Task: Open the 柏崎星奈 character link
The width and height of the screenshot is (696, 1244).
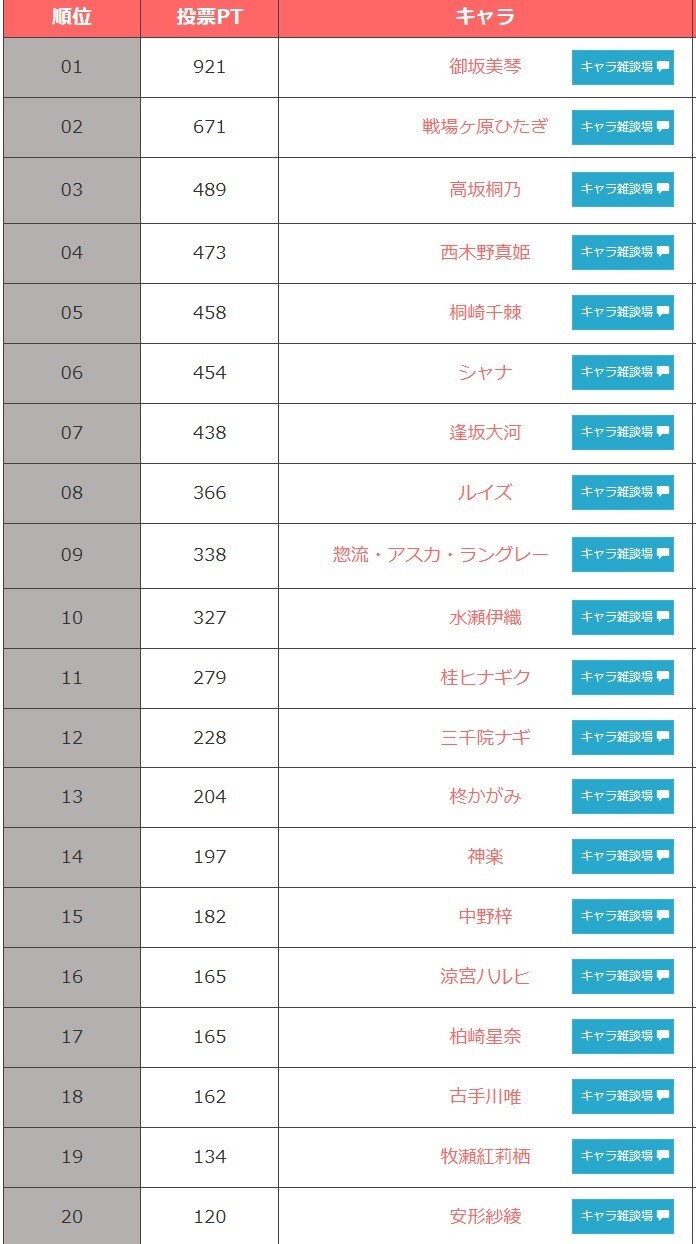Action: pyautogui.click(x=485, y=1037)
